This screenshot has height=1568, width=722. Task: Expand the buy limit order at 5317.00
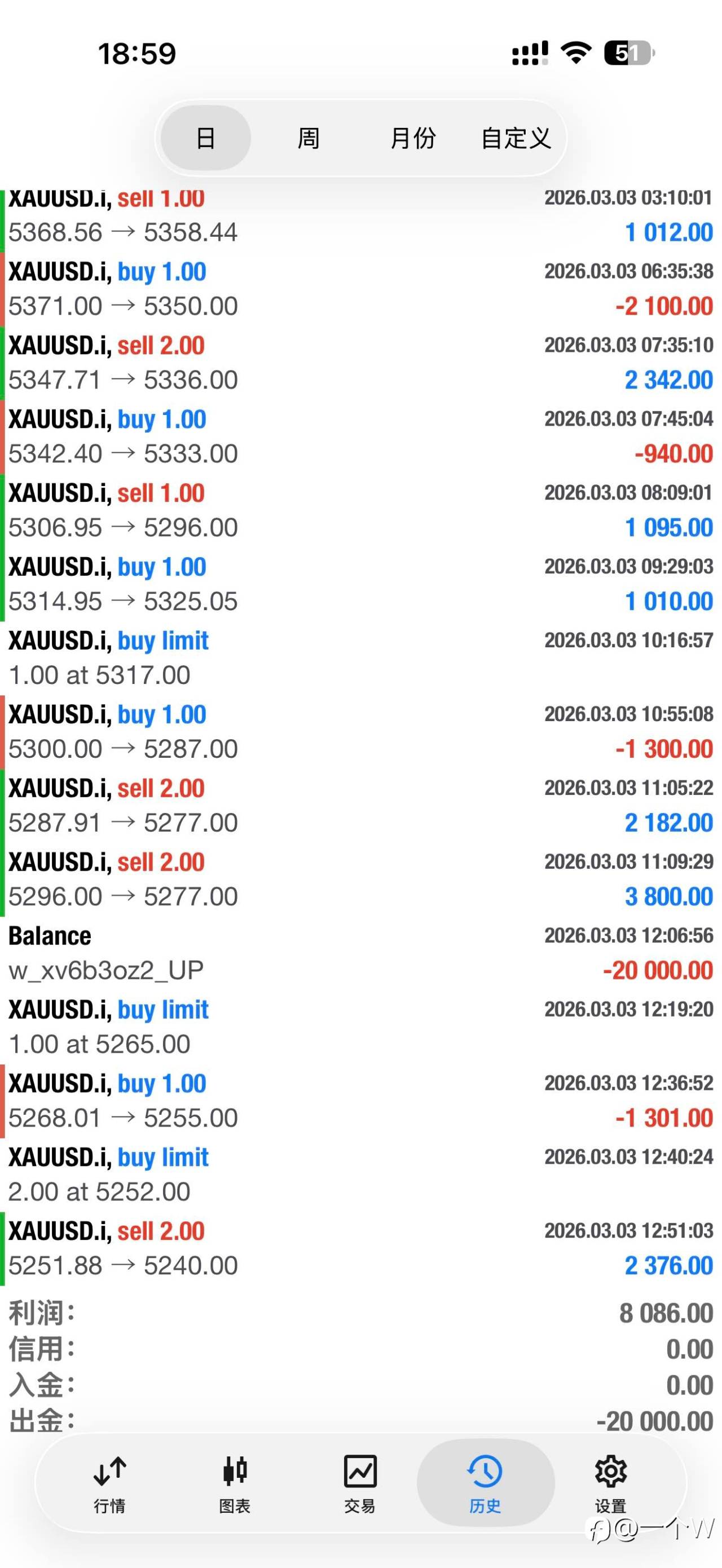click(361, 658)
